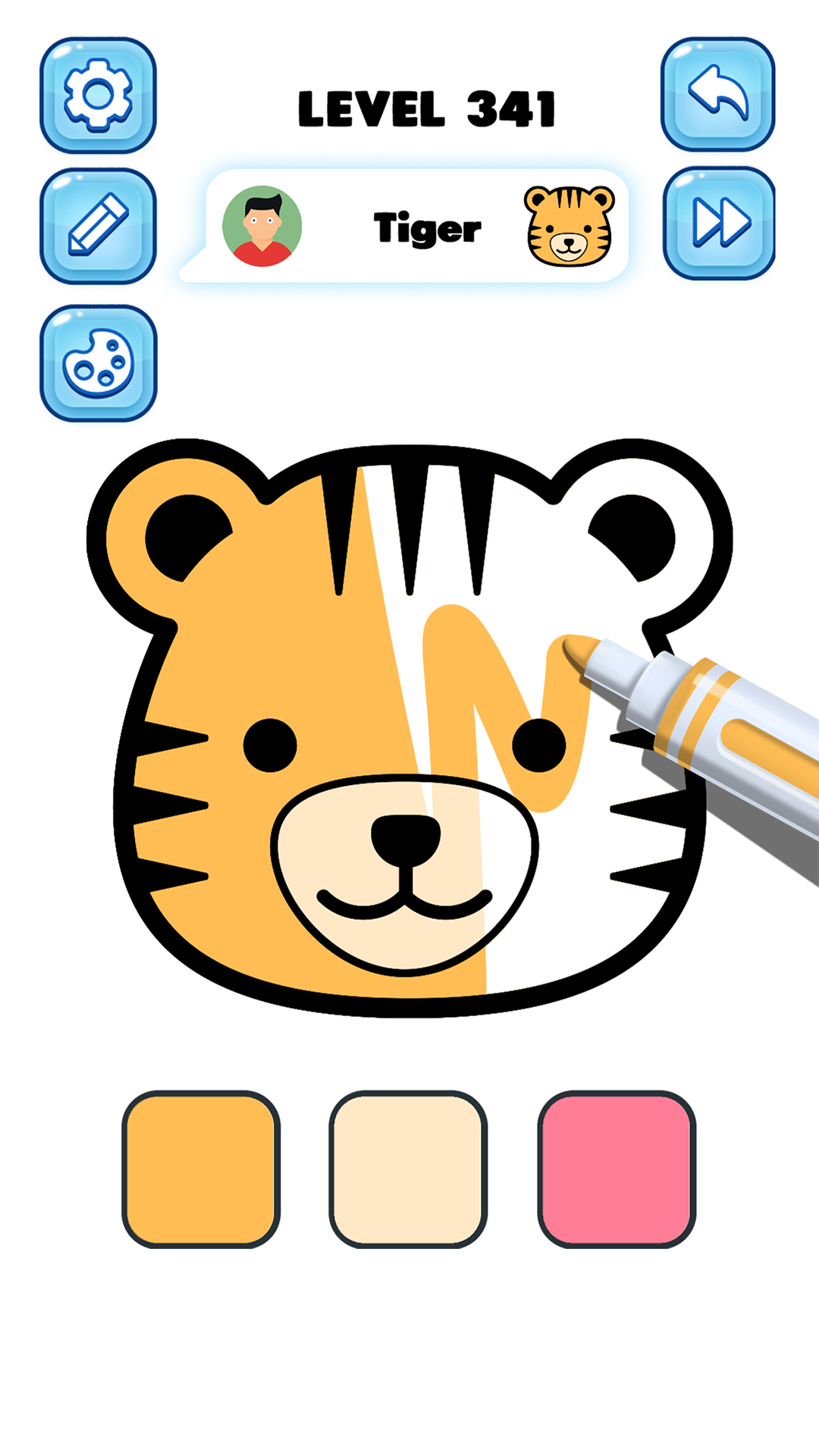Select the pencil drawing tool

(x=98, y=226)
